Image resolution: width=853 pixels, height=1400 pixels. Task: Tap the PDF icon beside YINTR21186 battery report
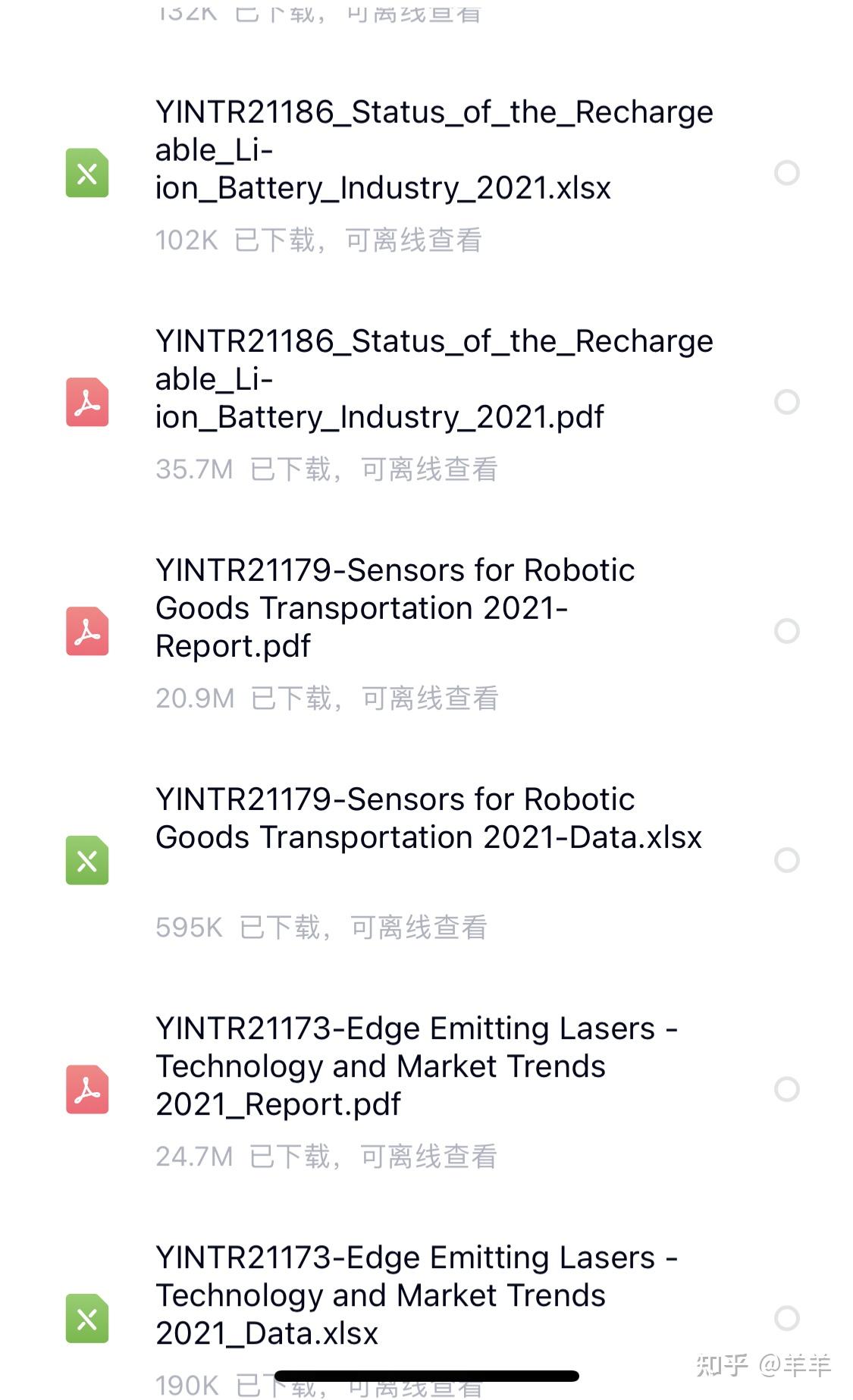[x=89, y=402]
